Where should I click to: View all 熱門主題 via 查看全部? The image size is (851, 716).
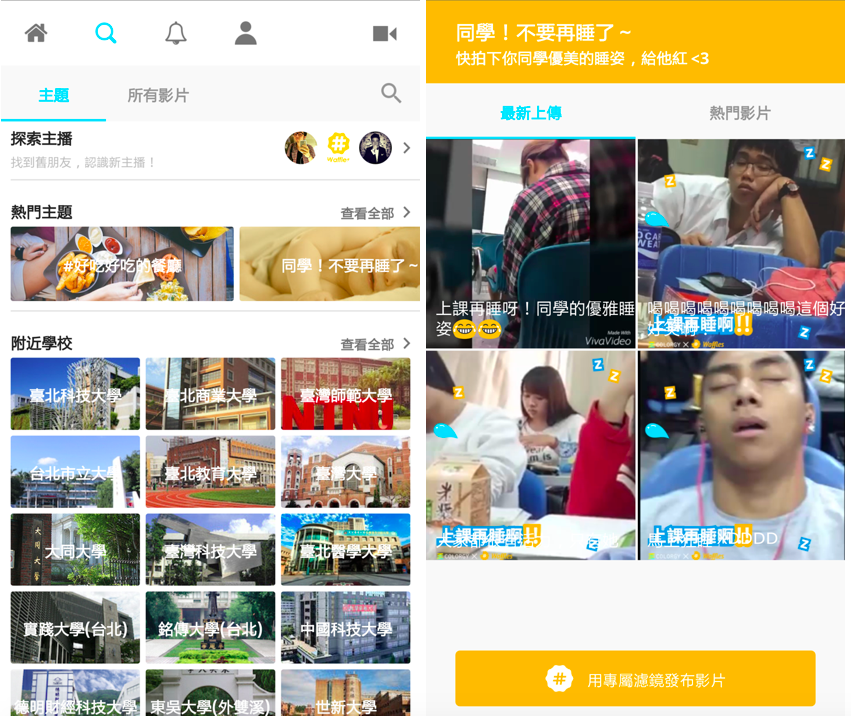coord(375,213)
